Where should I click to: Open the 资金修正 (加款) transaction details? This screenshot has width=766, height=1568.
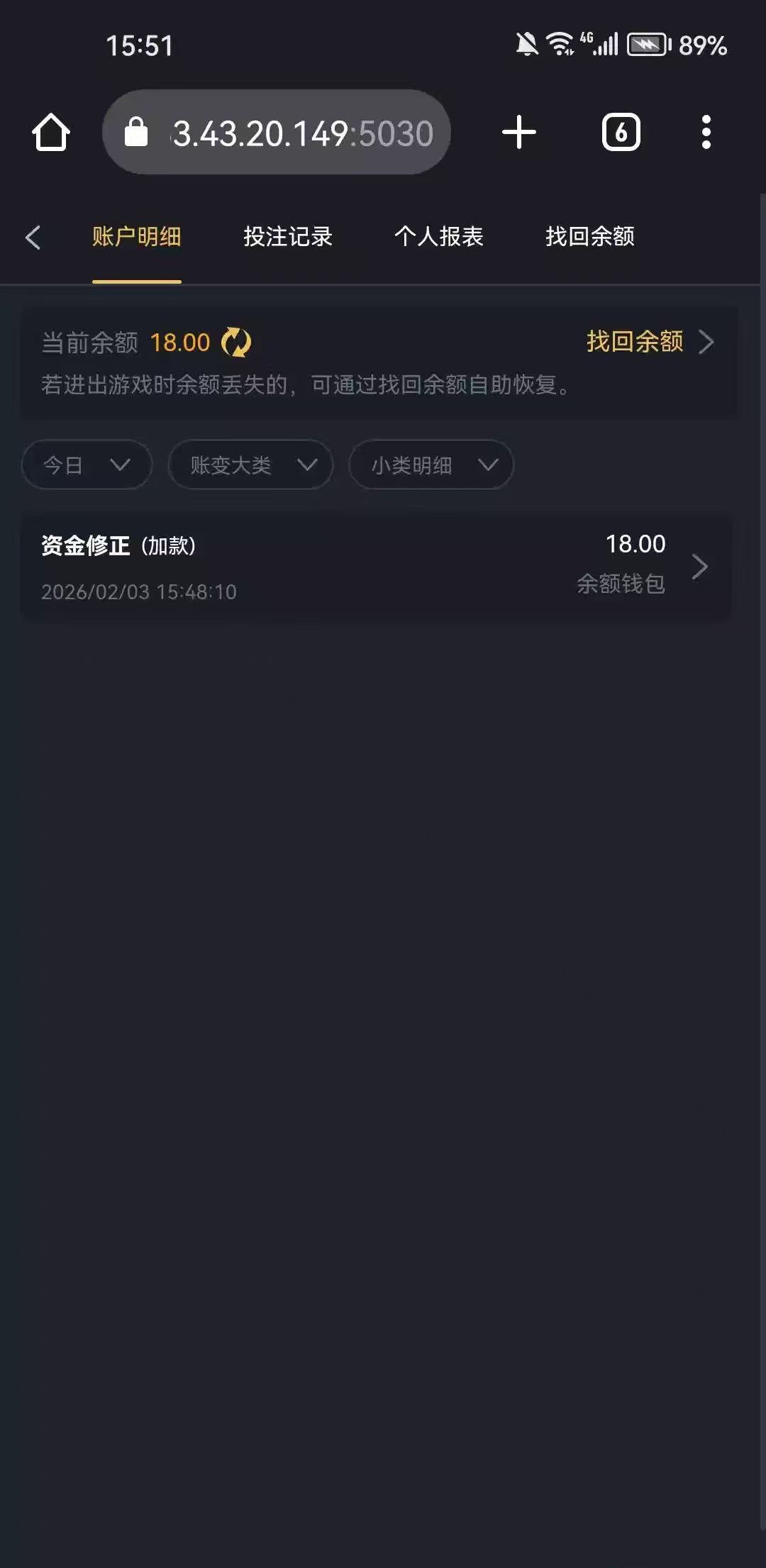376,567
